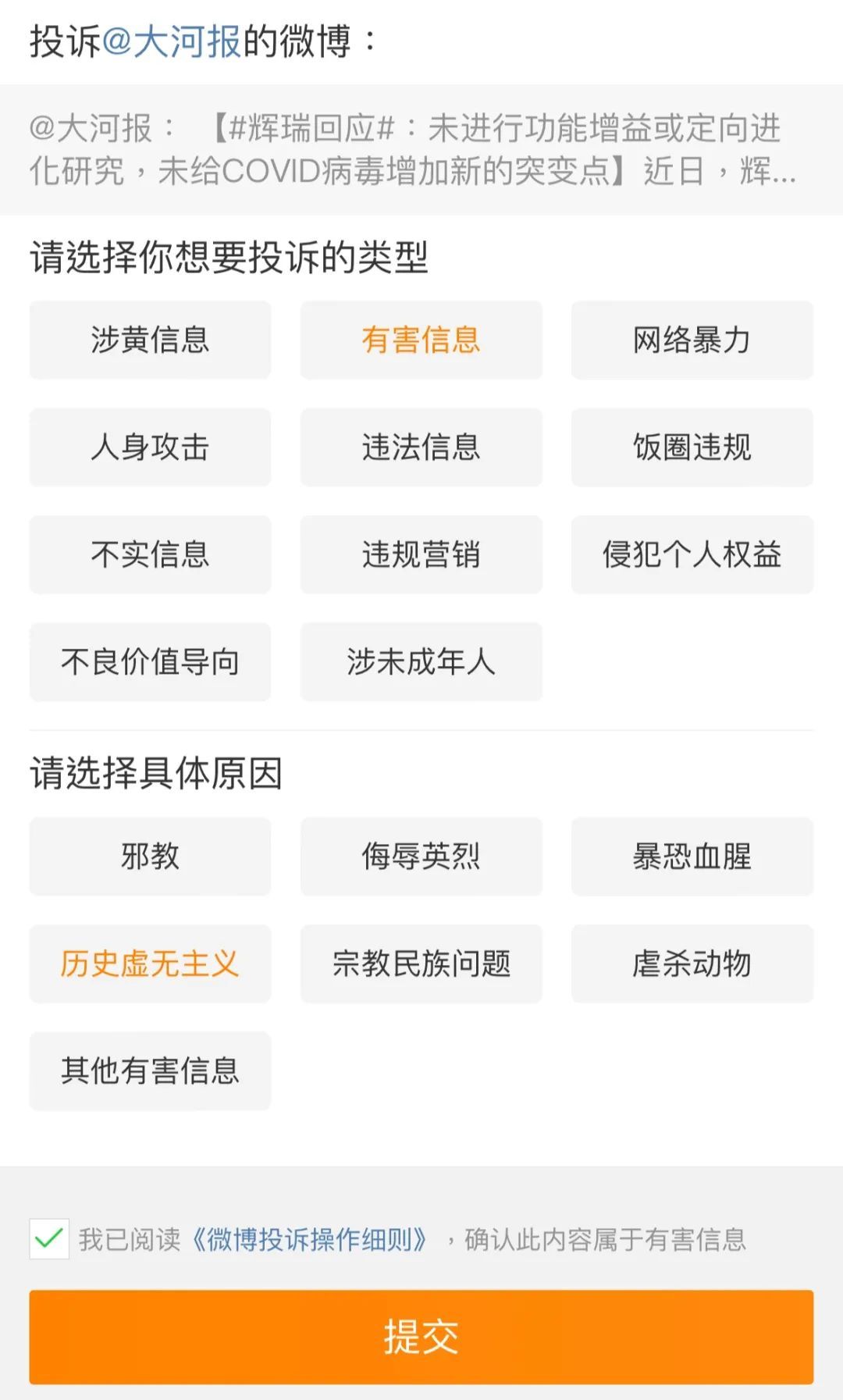Image resolution: width=843 pixels, height=1400 pixels.
Task: Choose 侮辱英烈 as the reason
Action: coord(421,857)
